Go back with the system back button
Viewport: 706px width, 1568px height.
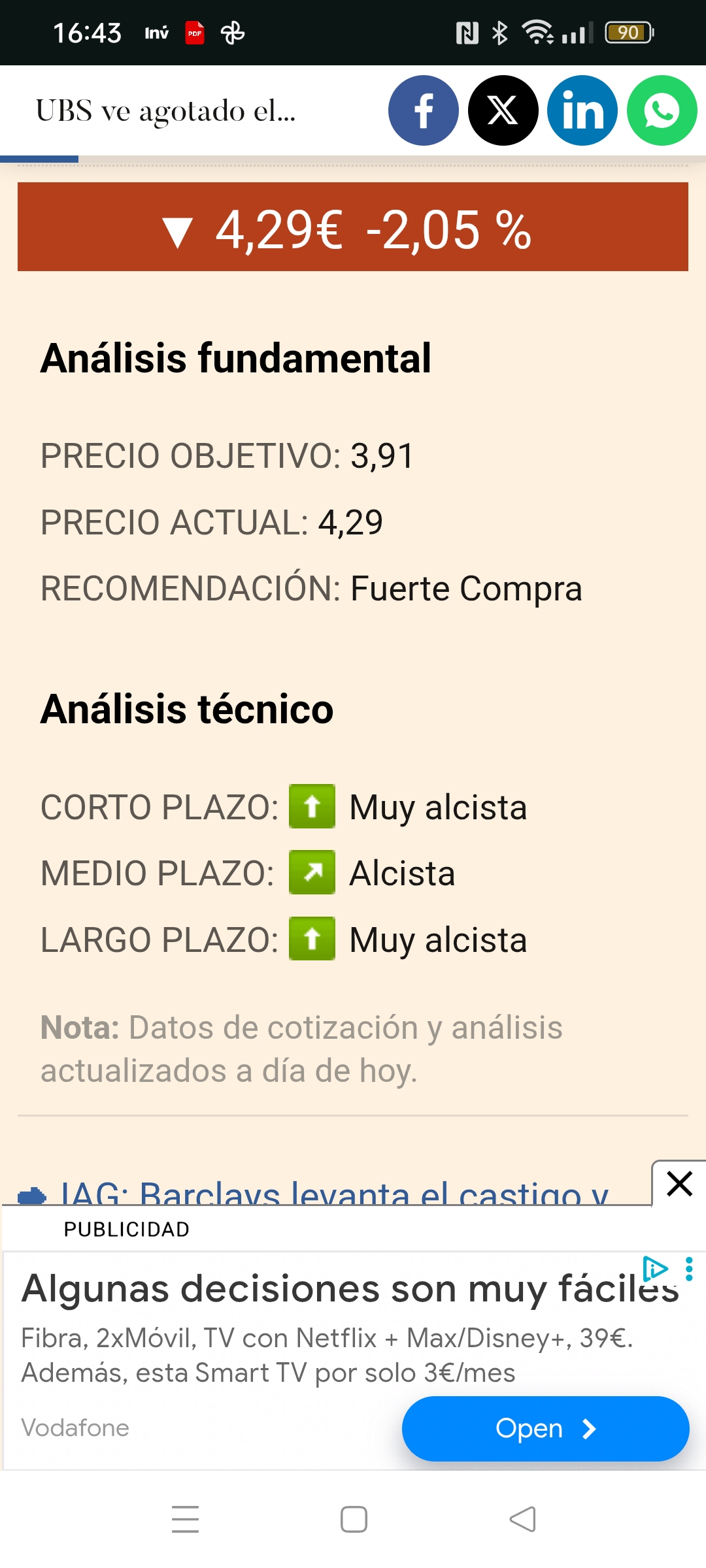point(522,1519)
